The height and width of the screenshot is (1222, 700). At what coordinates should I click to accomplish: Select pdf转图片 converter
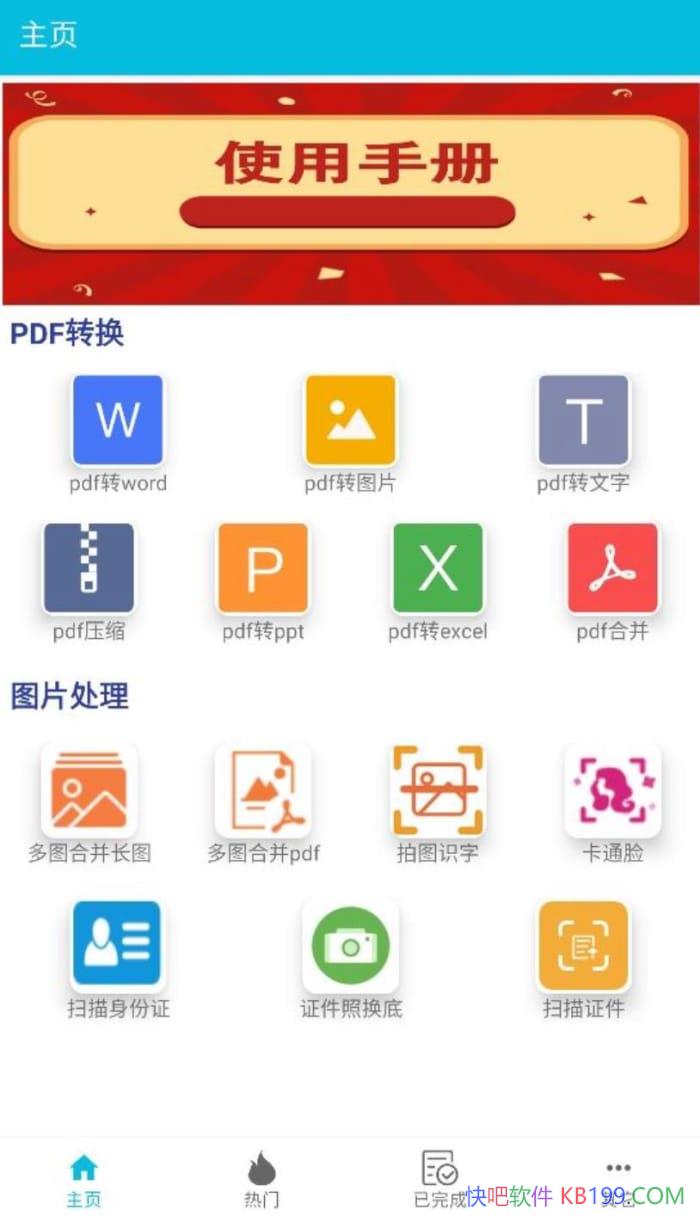tap(350, 421)
